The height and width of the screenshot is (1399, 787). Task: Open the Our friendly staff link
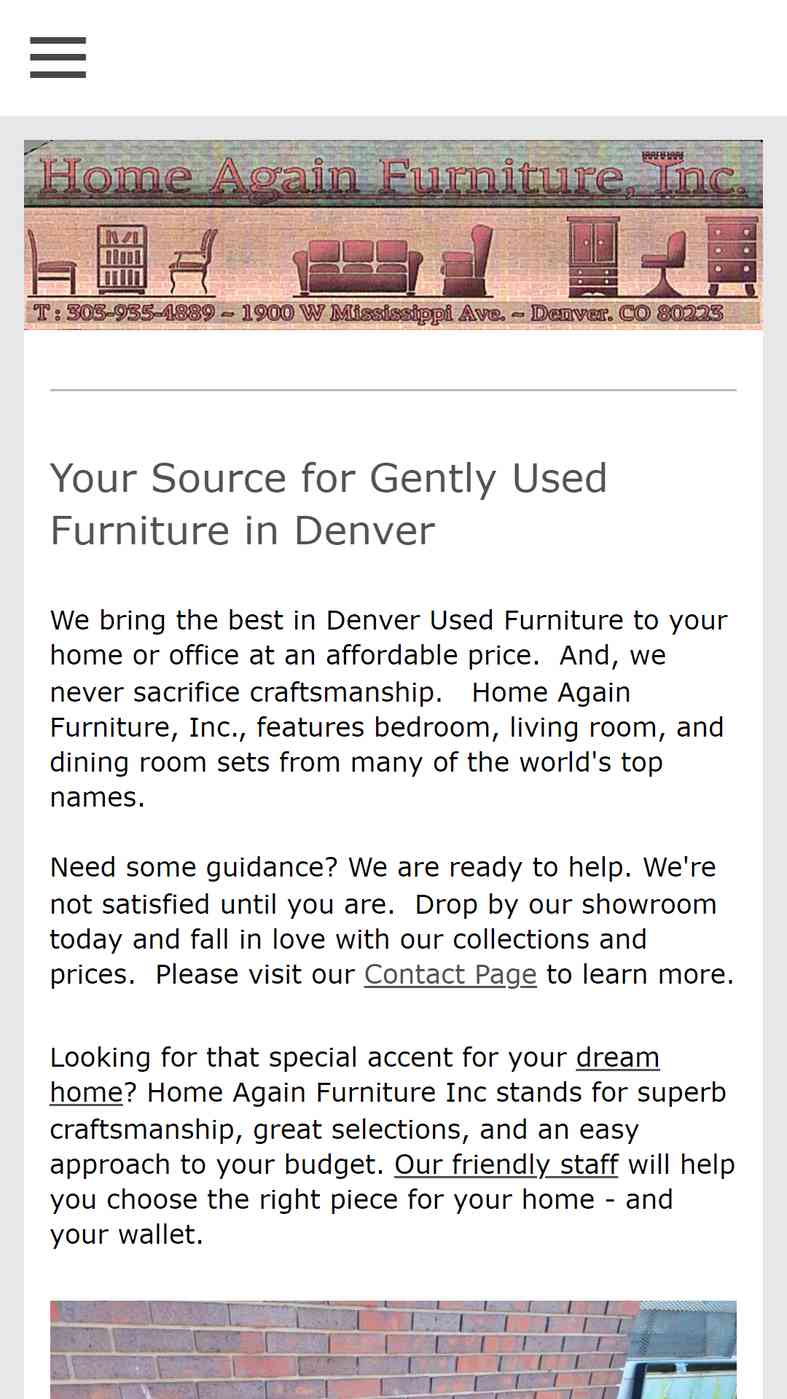(x=506, y=1164)
